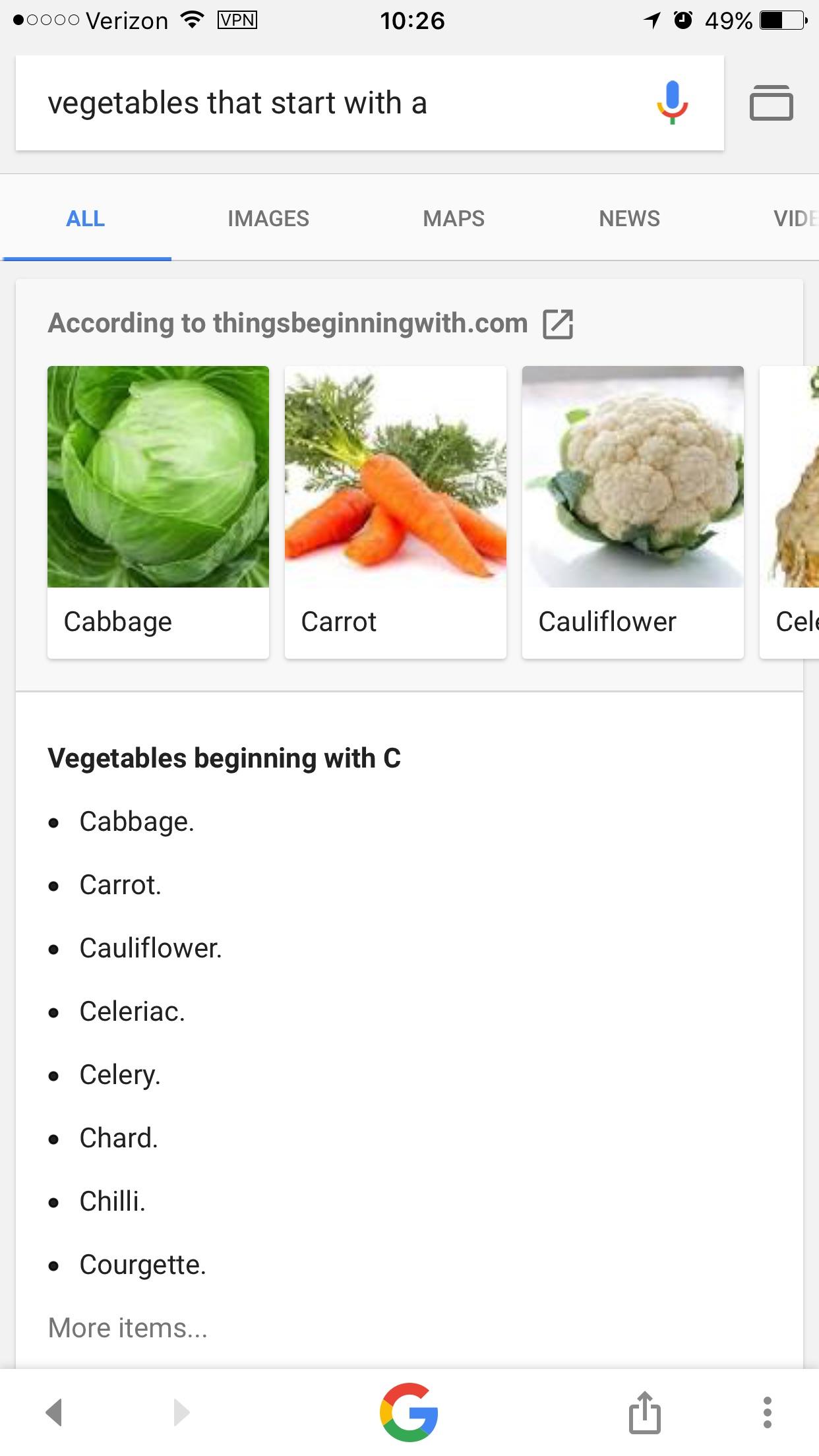This screenshot has height=1456, width=819.
Task: Tap the Google logo home button
Action: pyautogui.click(x=409, y=1412)
